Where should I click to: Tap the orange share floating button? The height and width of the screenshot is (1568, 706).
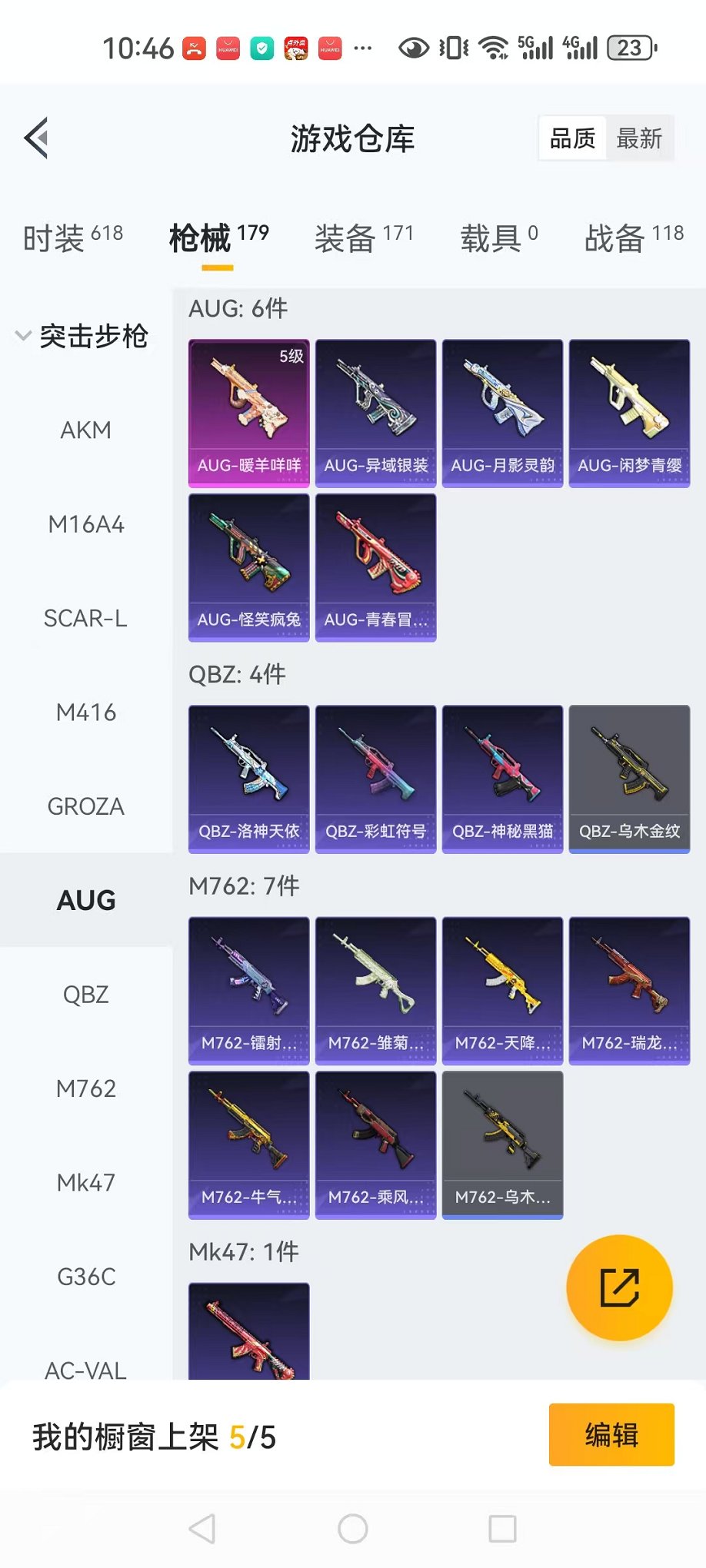pyautogui.click(x=619, y=1287)
